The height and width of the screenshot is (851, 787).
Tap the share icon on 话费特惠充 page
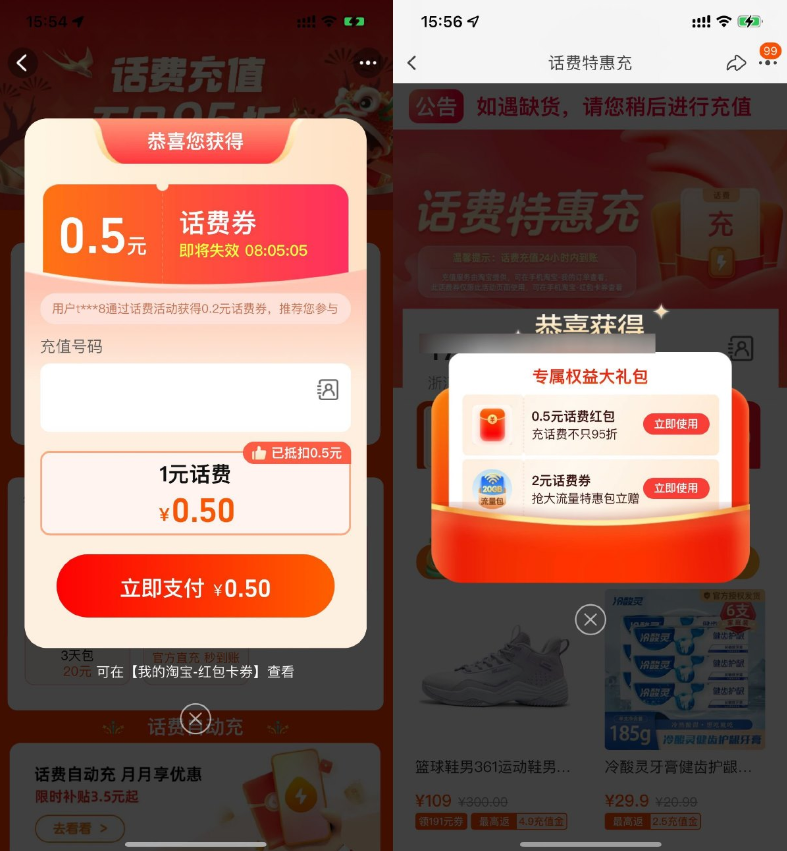point(737,62)
